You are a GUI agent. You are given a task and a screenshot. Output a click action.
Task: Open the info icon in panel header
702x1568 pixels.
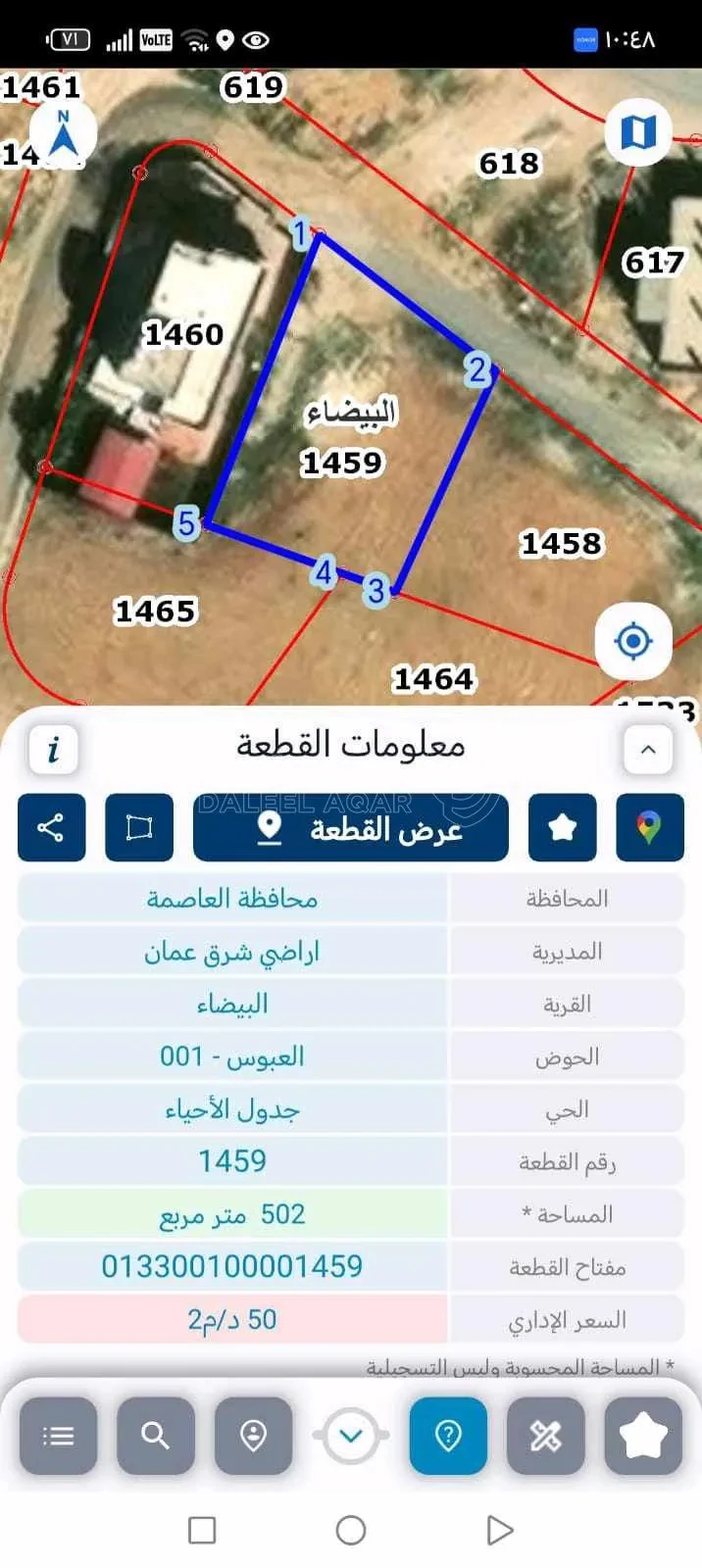tap(53, 750)
